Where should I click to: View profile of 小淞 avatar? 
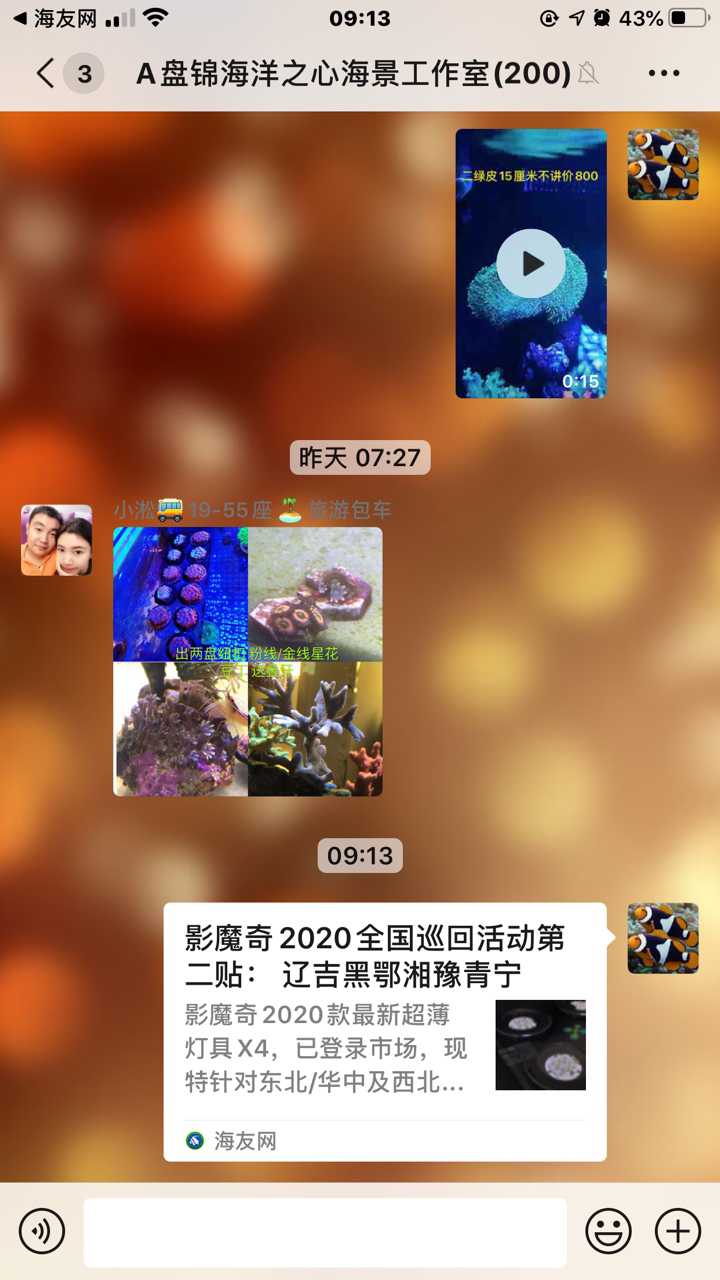(x=57, y=540)
